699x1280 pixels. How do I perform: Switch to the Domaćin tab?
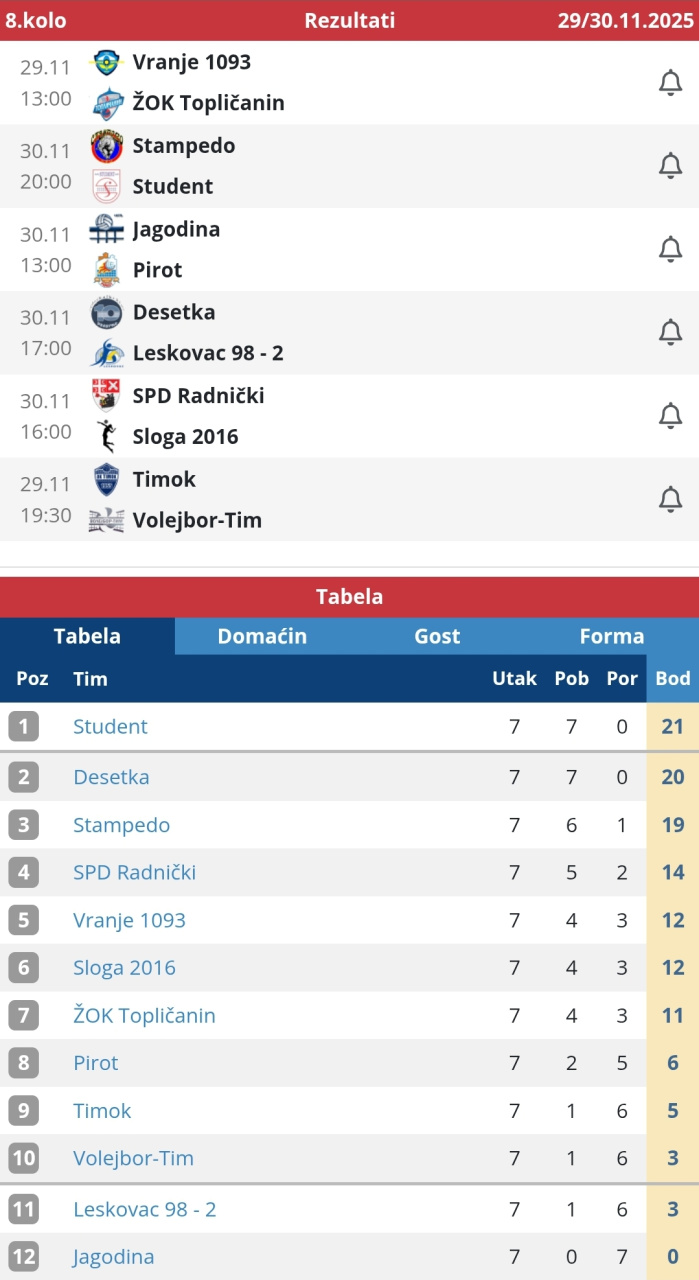[x=262, y=636]
